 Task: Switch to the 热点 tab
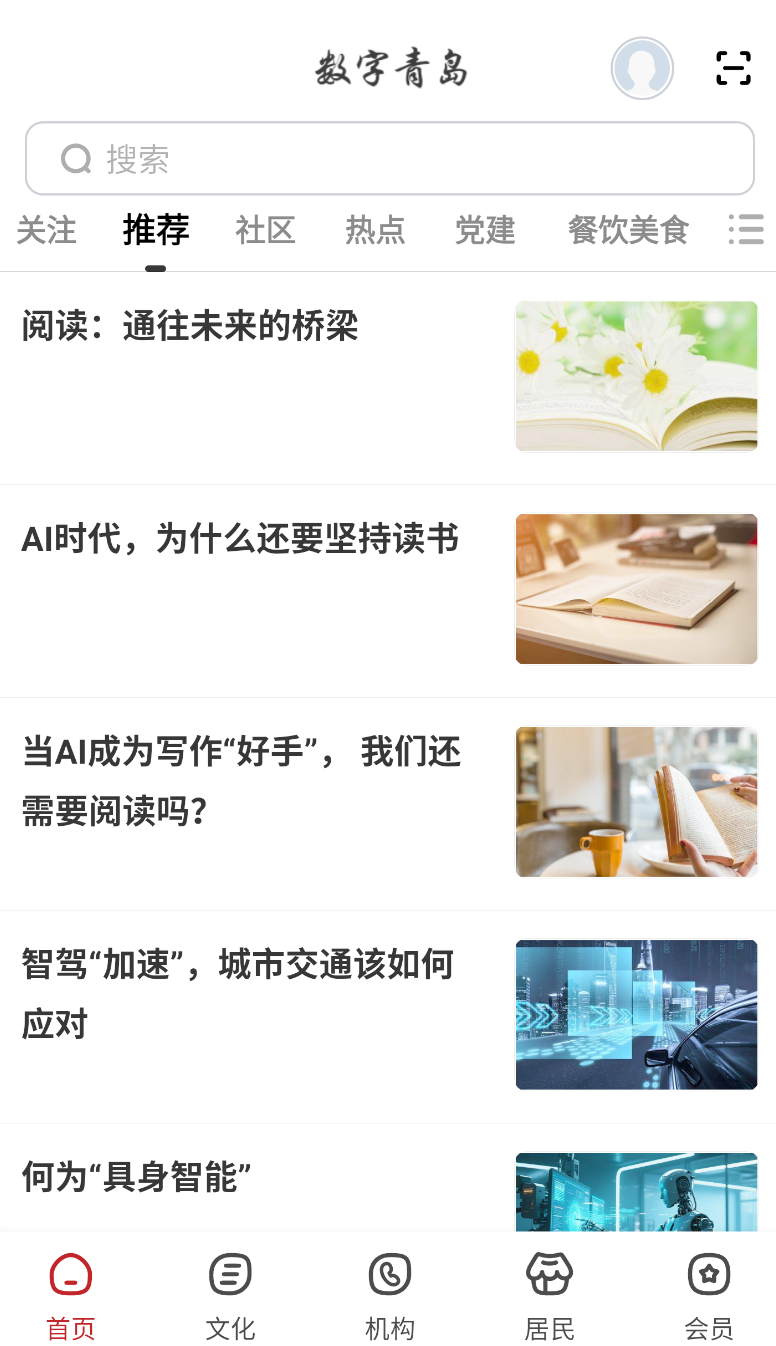[x=375, y=230]
